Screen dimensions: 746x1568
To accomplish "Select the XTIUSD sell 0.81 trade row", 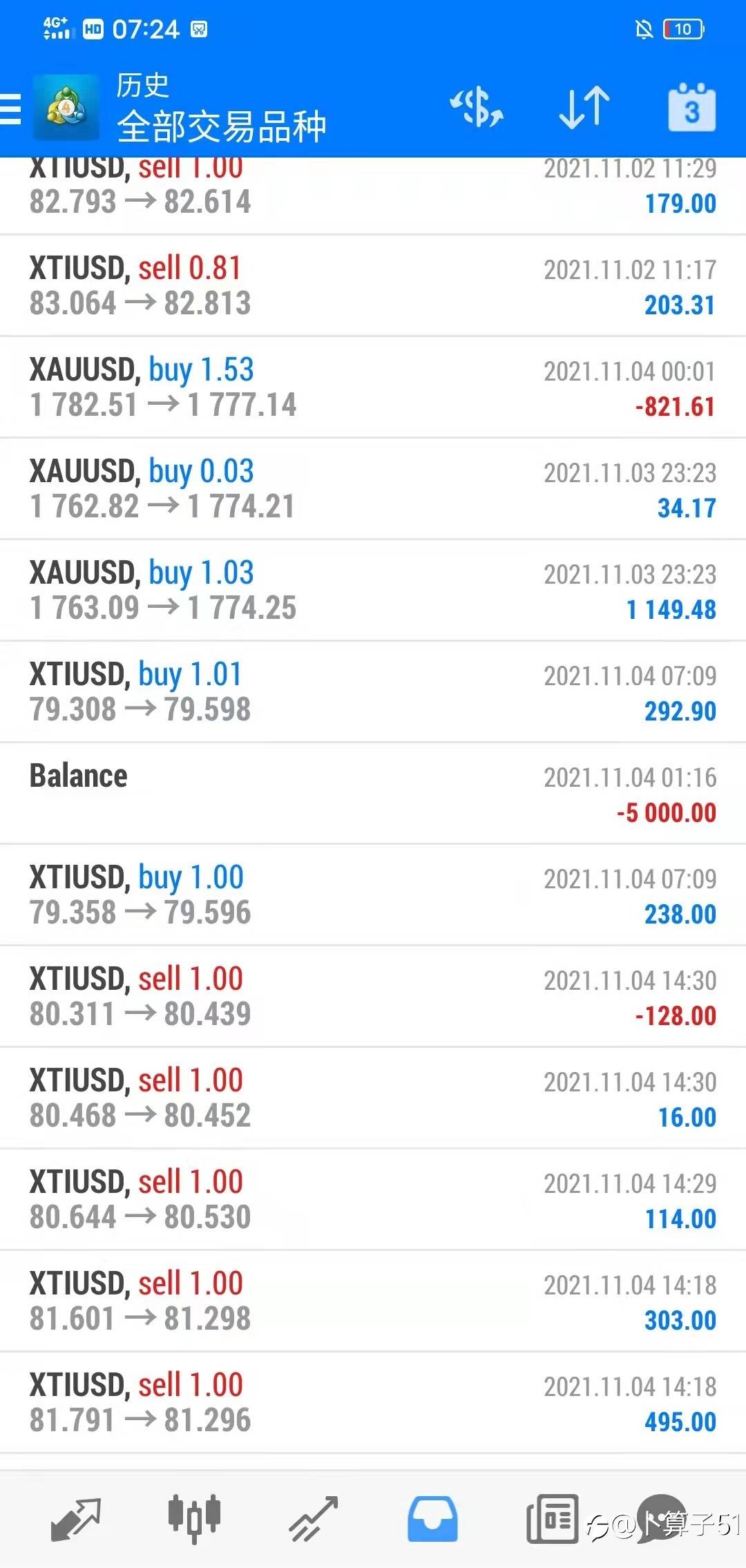I will coord(373,286).
